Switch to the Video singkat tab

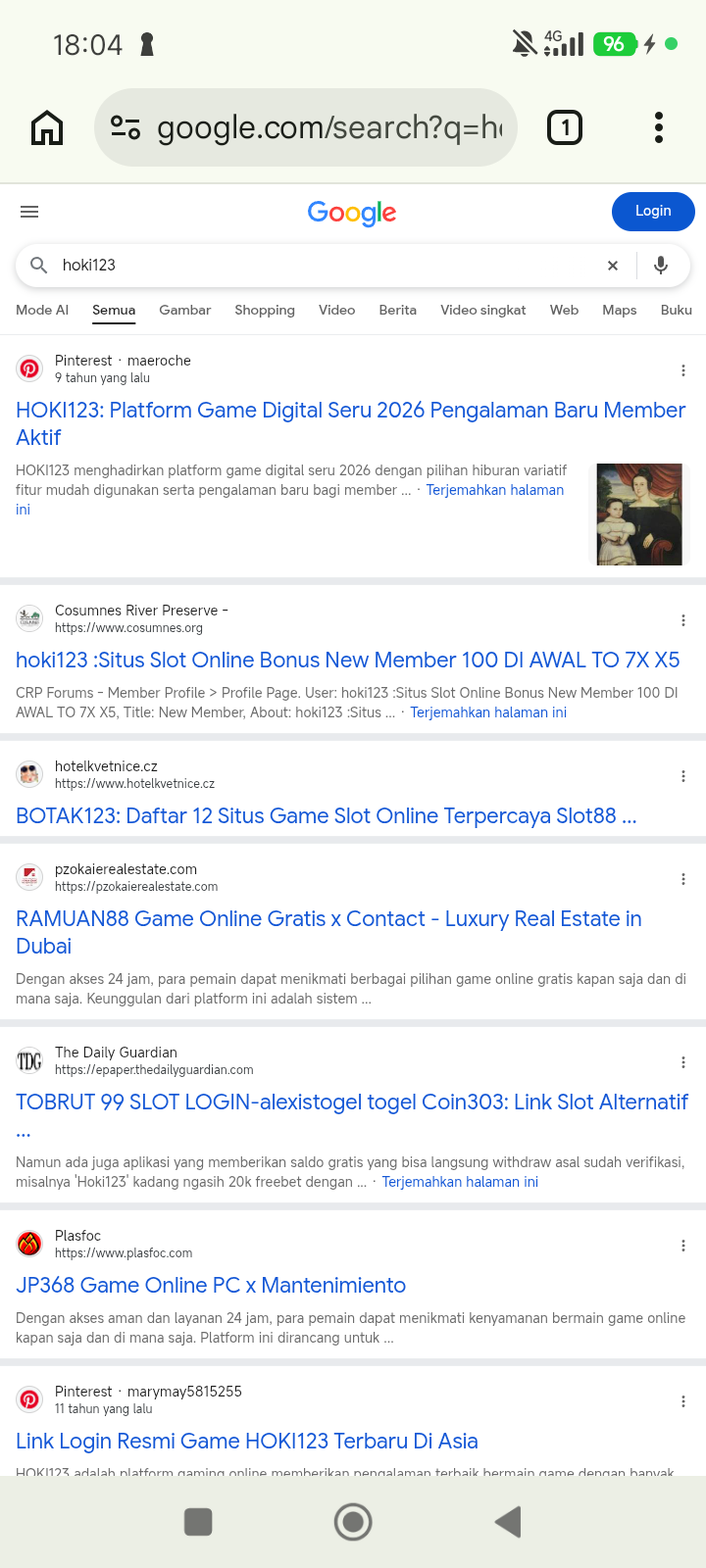point(483,310)
